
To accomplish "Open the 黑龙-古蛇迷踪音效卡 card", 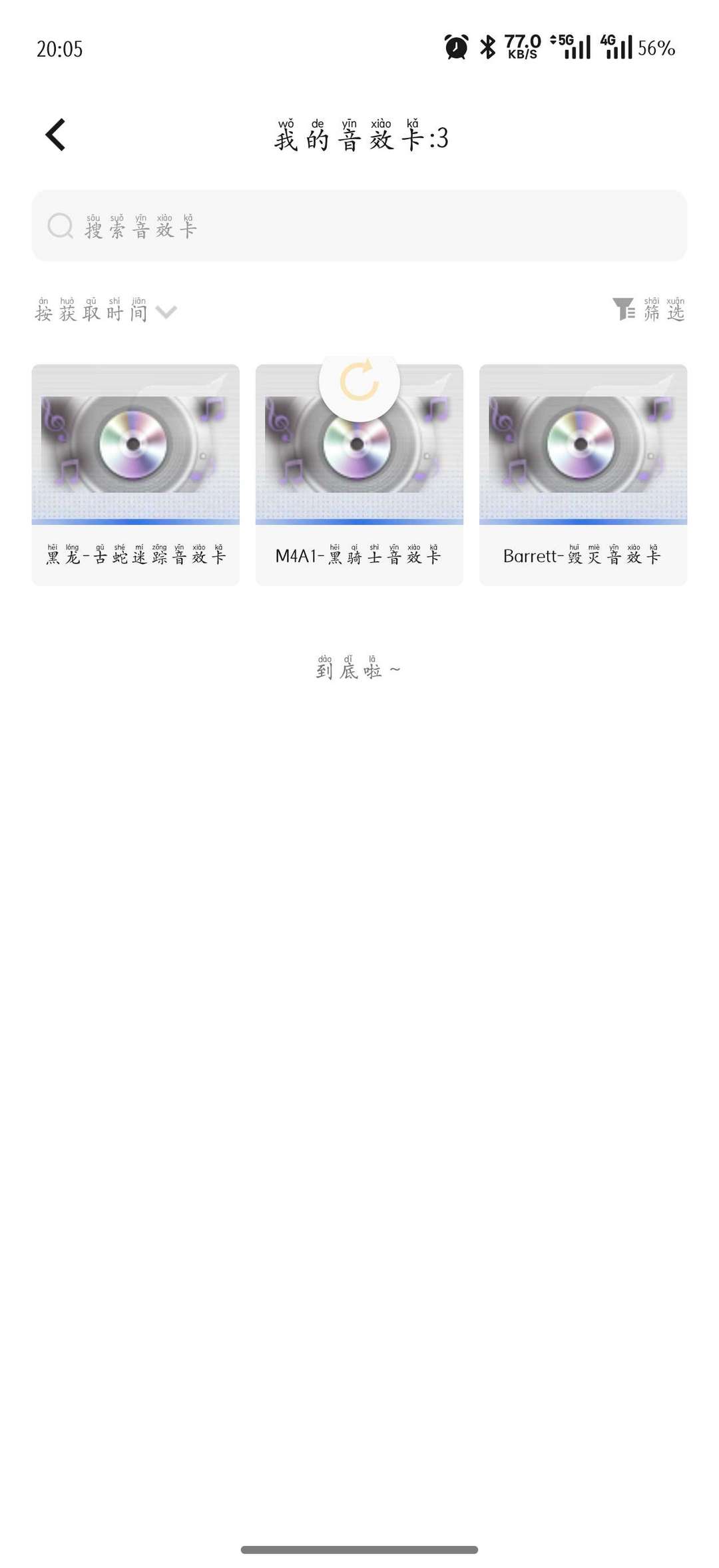I will [x=136, y=474].
